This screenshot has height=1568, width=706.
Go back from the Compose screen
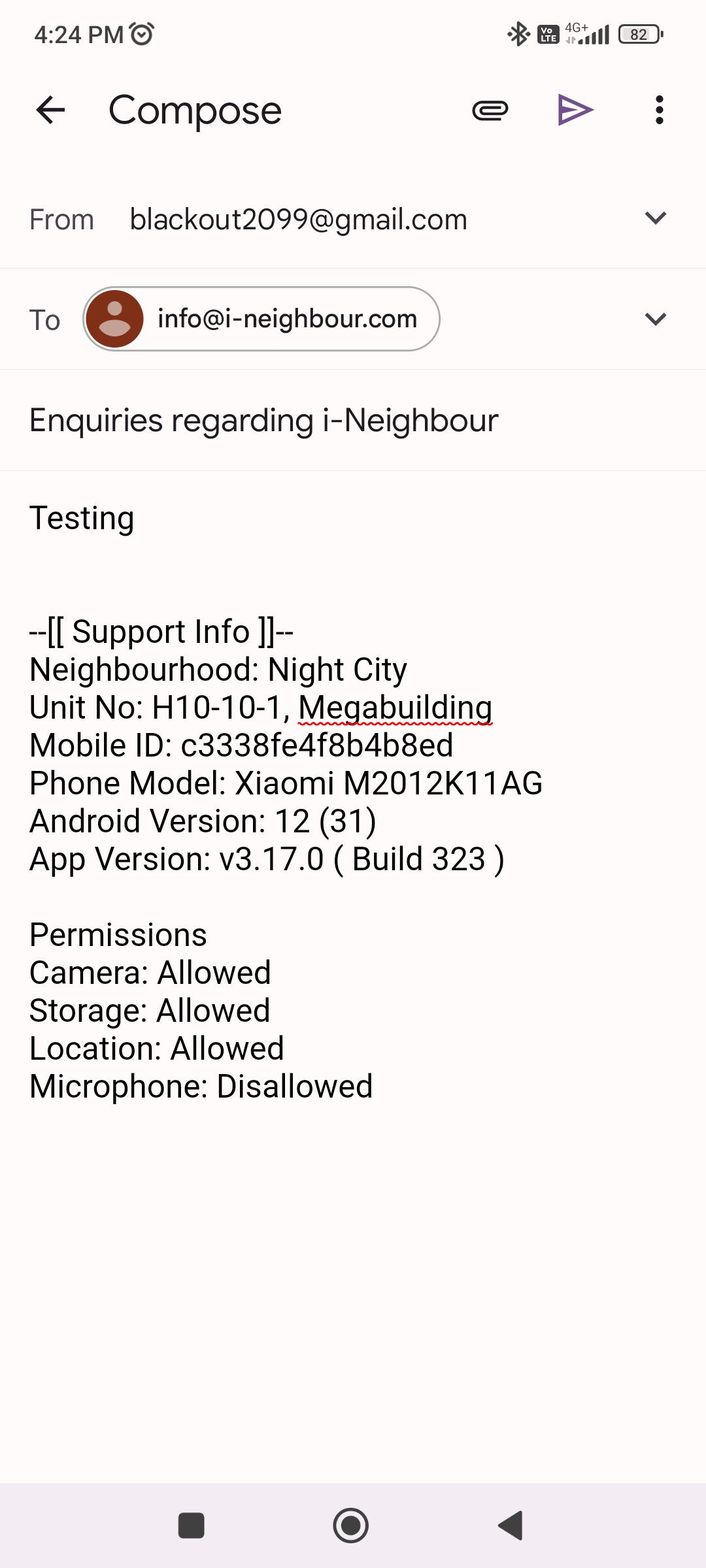pyautogui.click(x=50, y=110)
